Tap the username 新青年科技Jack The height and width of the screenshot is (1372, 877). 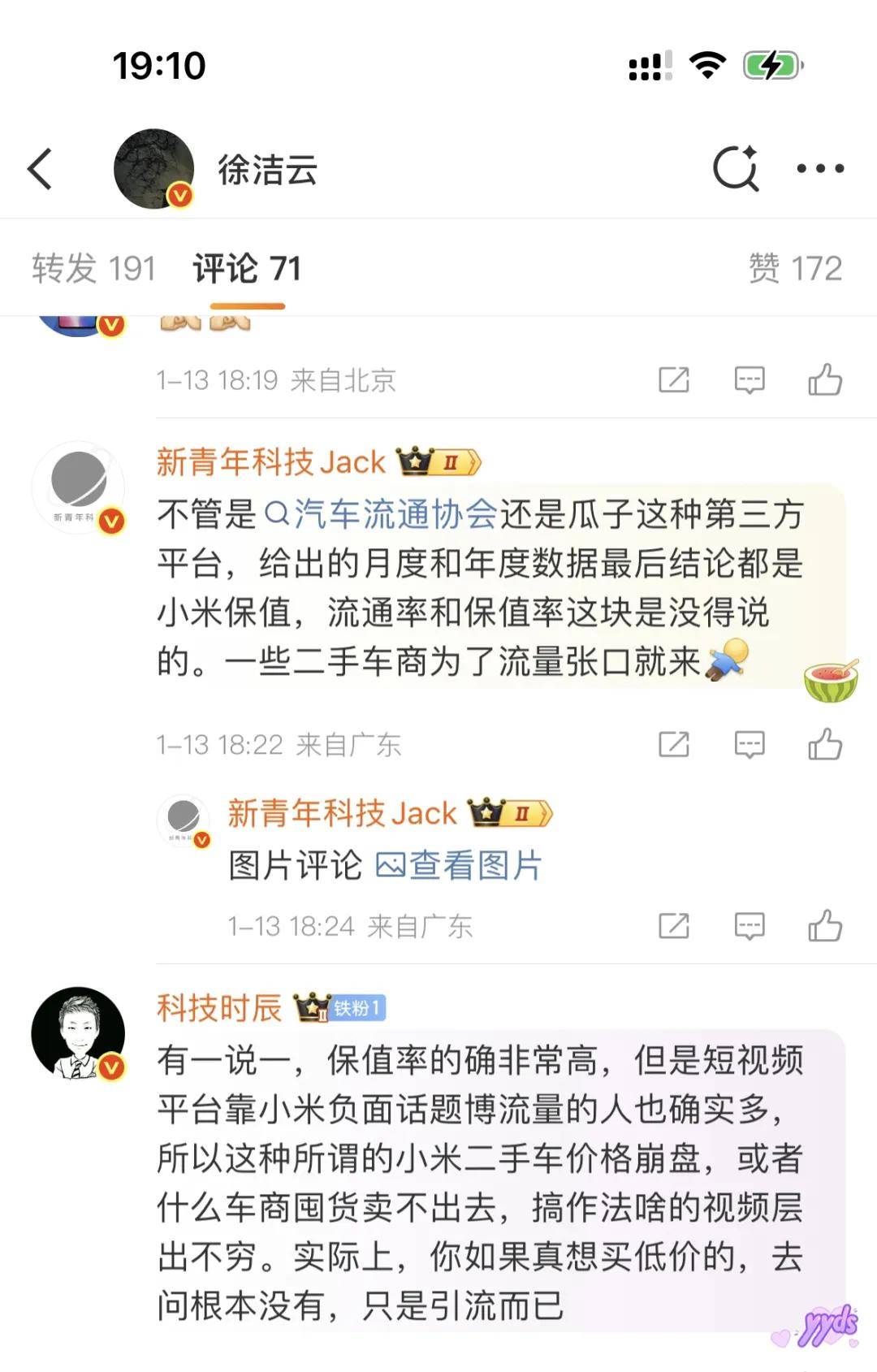(x=270, y=461)
